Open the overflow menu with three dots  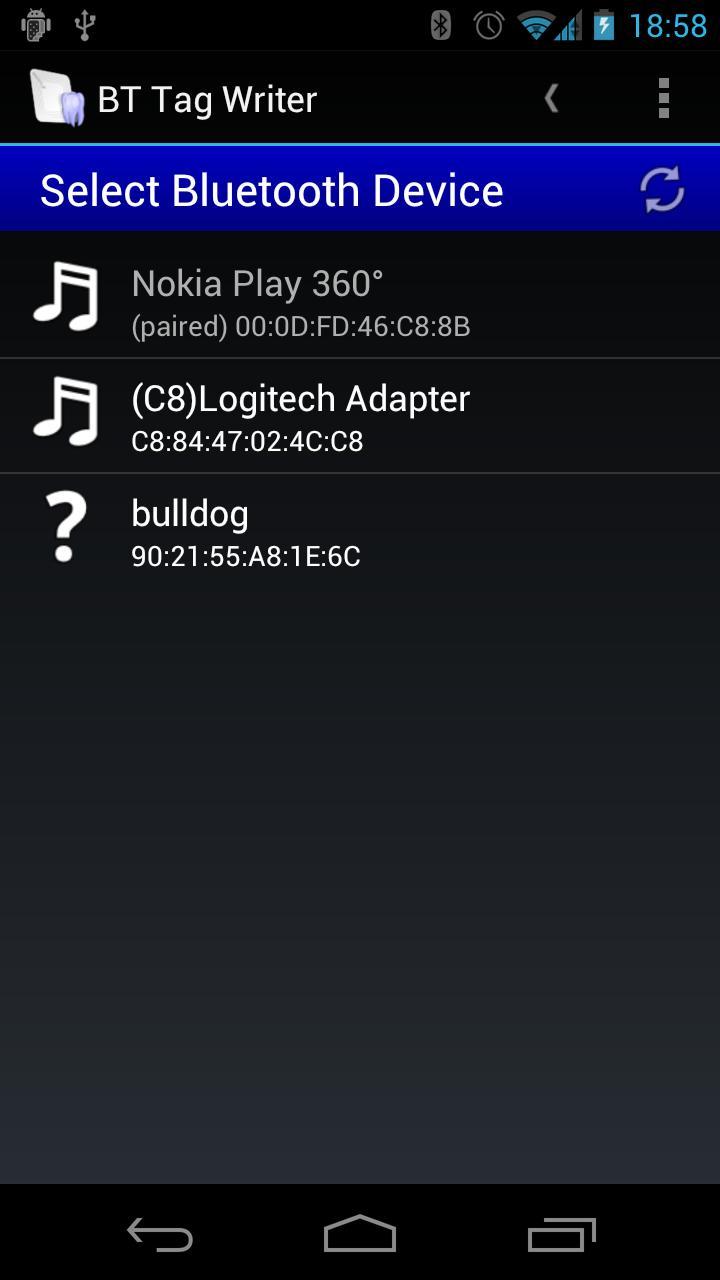[664, 97]
